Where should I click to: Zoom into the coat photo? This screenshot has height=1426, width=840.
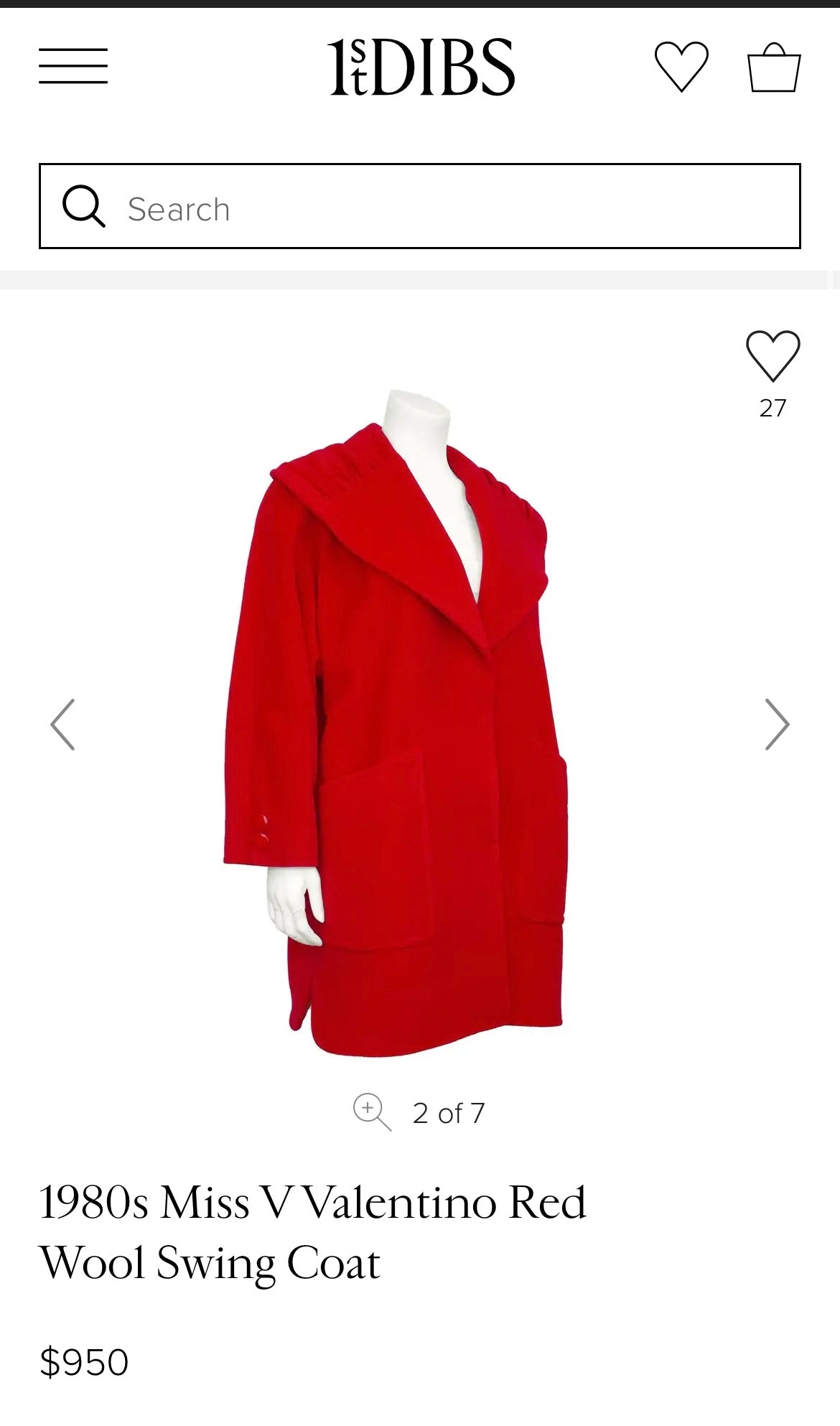pos(371,1112)
